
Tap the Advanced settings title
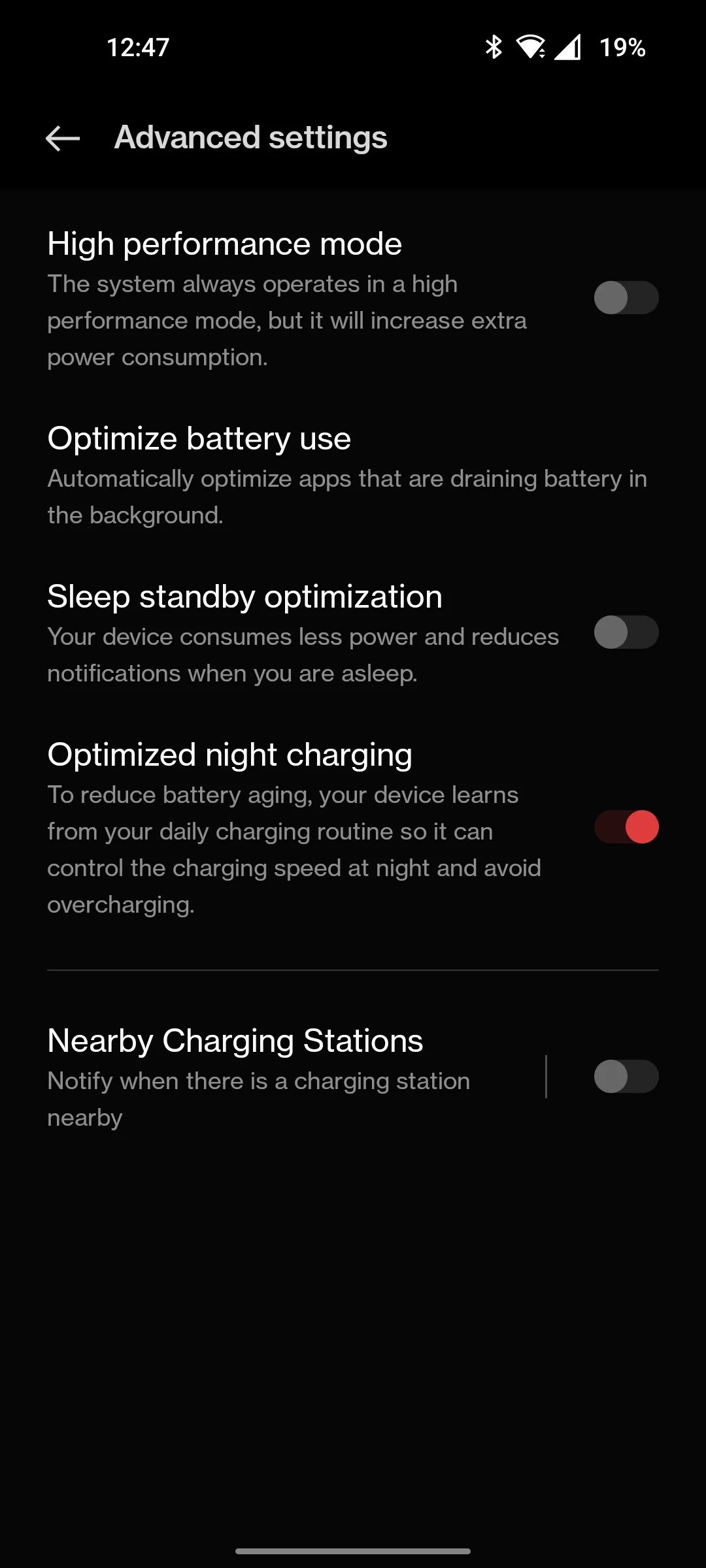(250, 138)
